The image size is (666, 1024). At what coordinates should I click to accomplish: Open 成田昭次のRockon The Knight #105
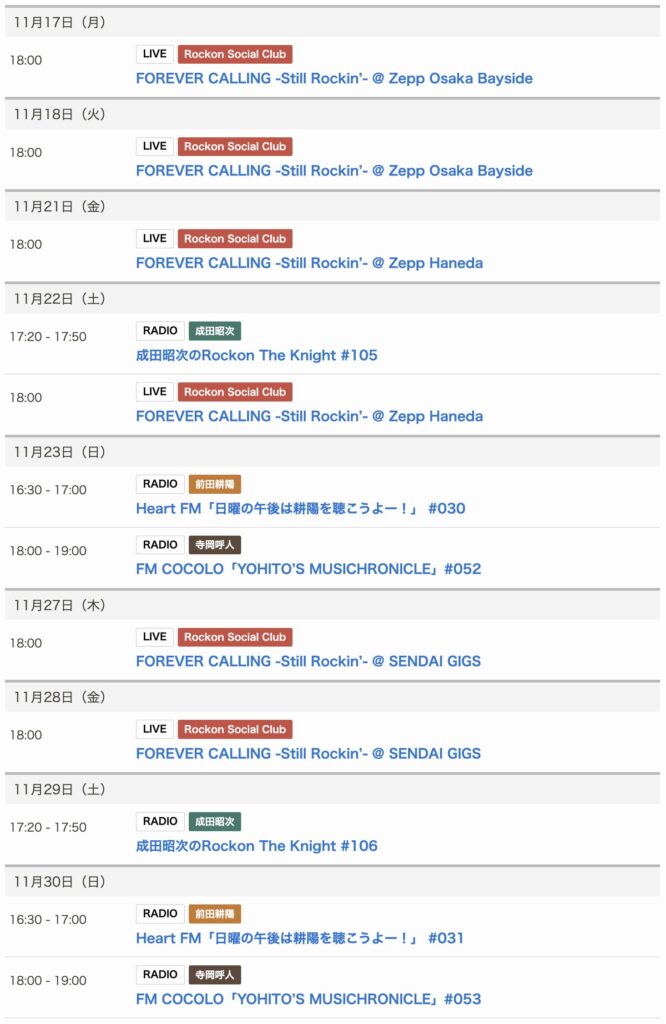coord(256,355)
